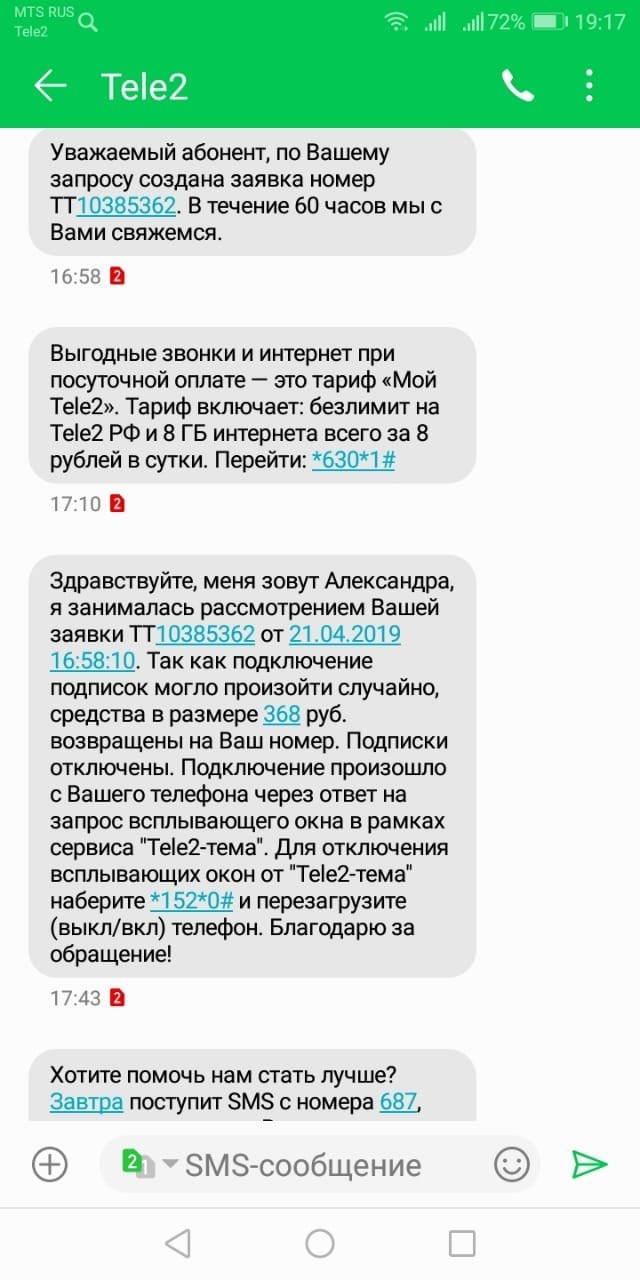Open the 368 number link
The width and height of the screenshot is (640, 1280).
pyautogui.click(x=281, y=714)
